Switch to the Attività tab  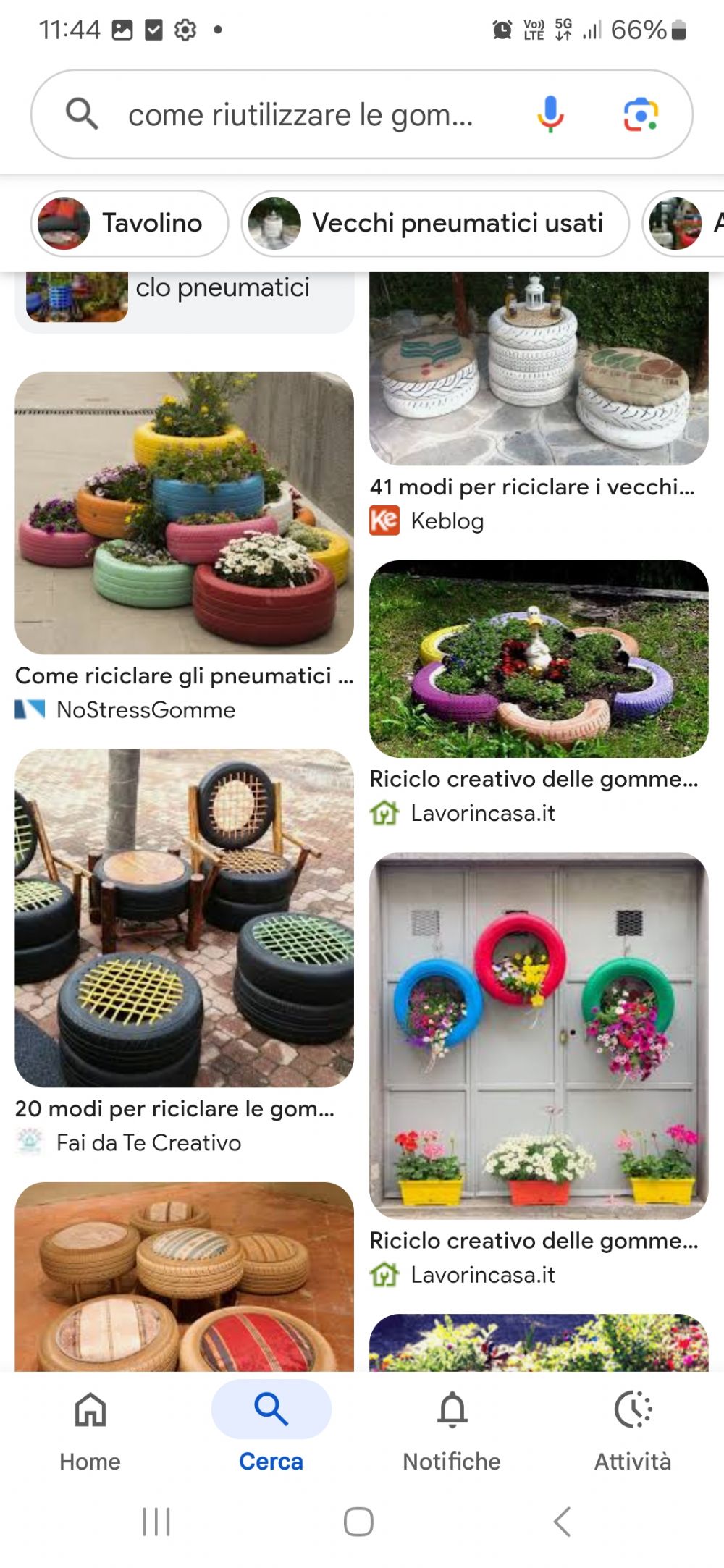633,1430
